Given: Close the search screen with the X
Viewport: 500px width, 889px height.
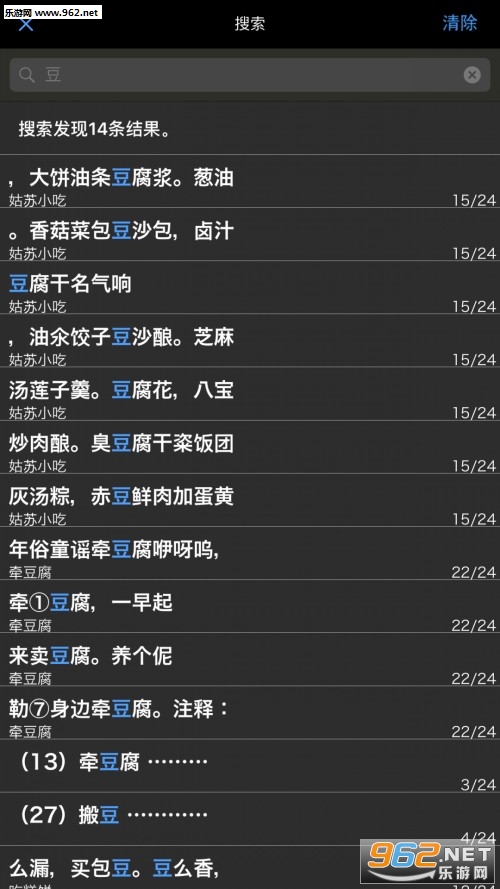Looking at the screenshot, I should [x=26, y=24].
